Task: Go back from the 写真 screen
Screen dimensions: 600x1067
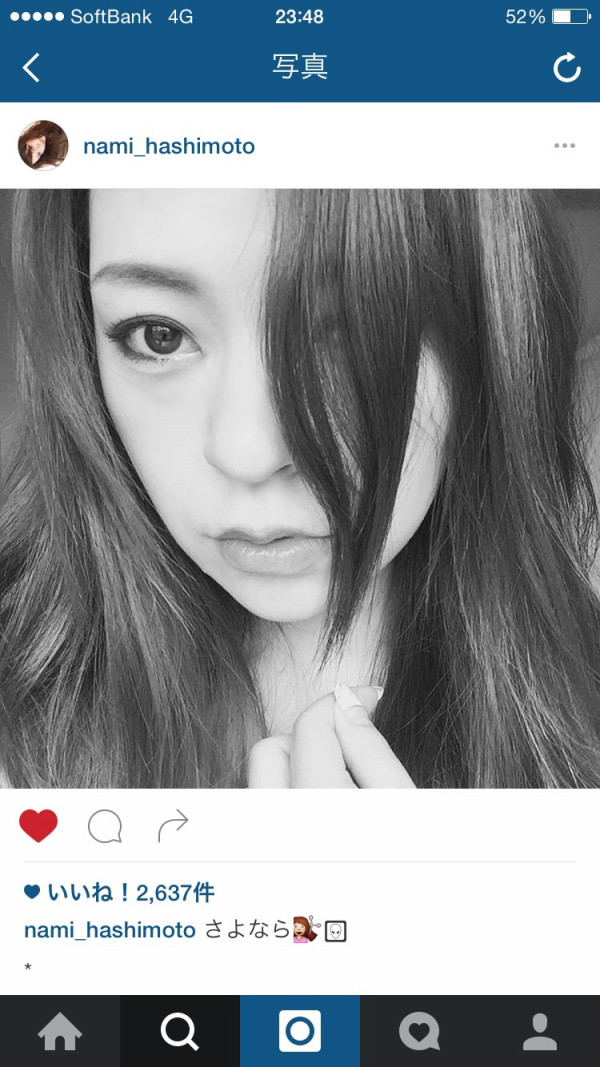Action: (31, 68)
